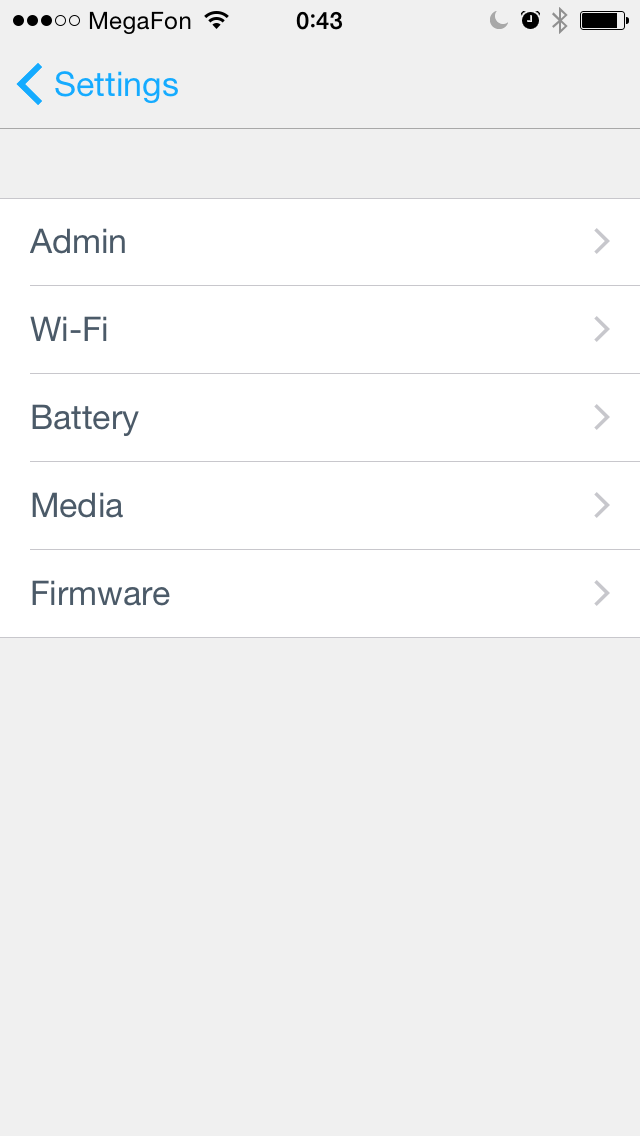
Task: Open the Admin settings row
Action: [320, 242]
